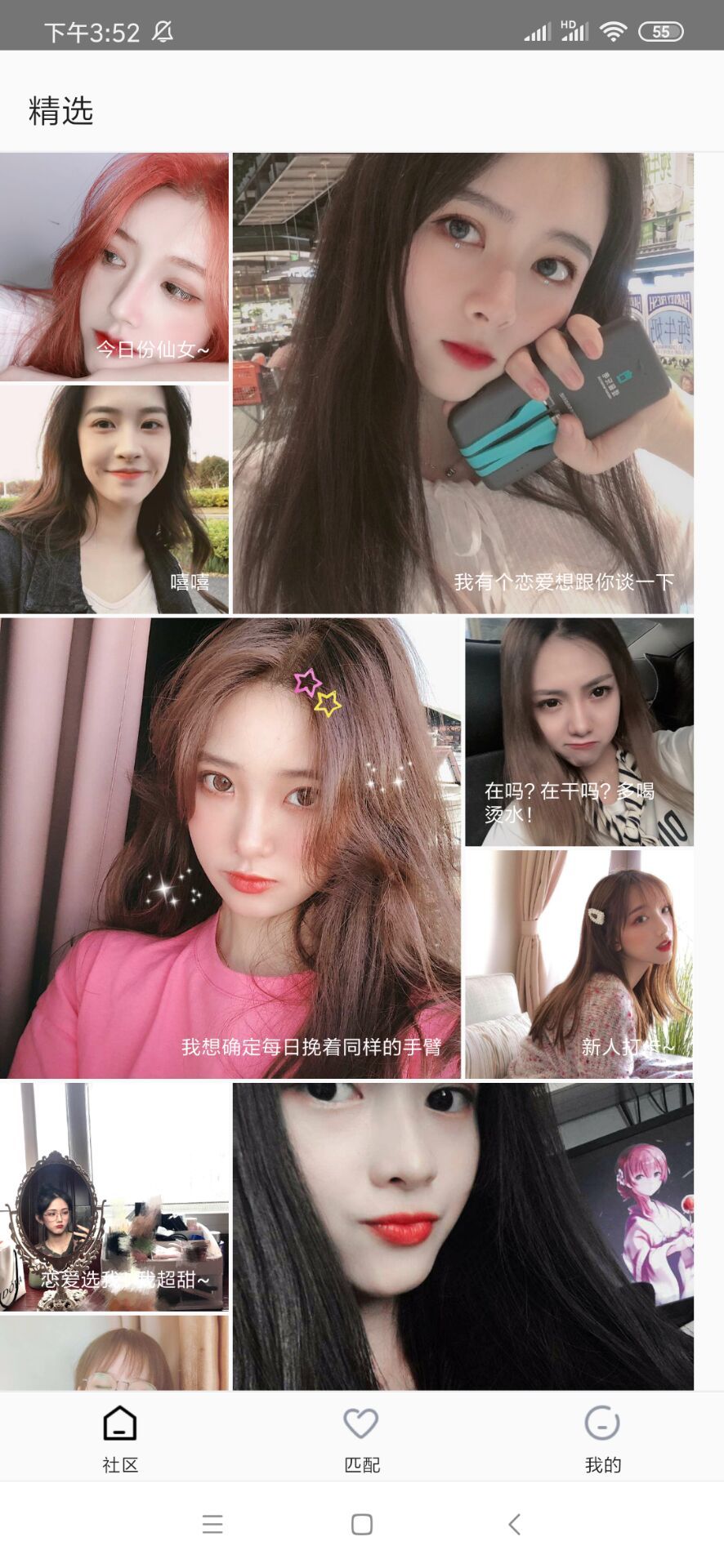Image resolution: width=724 pixels, height=1568 pixels.
Task: Open the photo captioned 今日份仙女~
Action: tap(114, 267)
